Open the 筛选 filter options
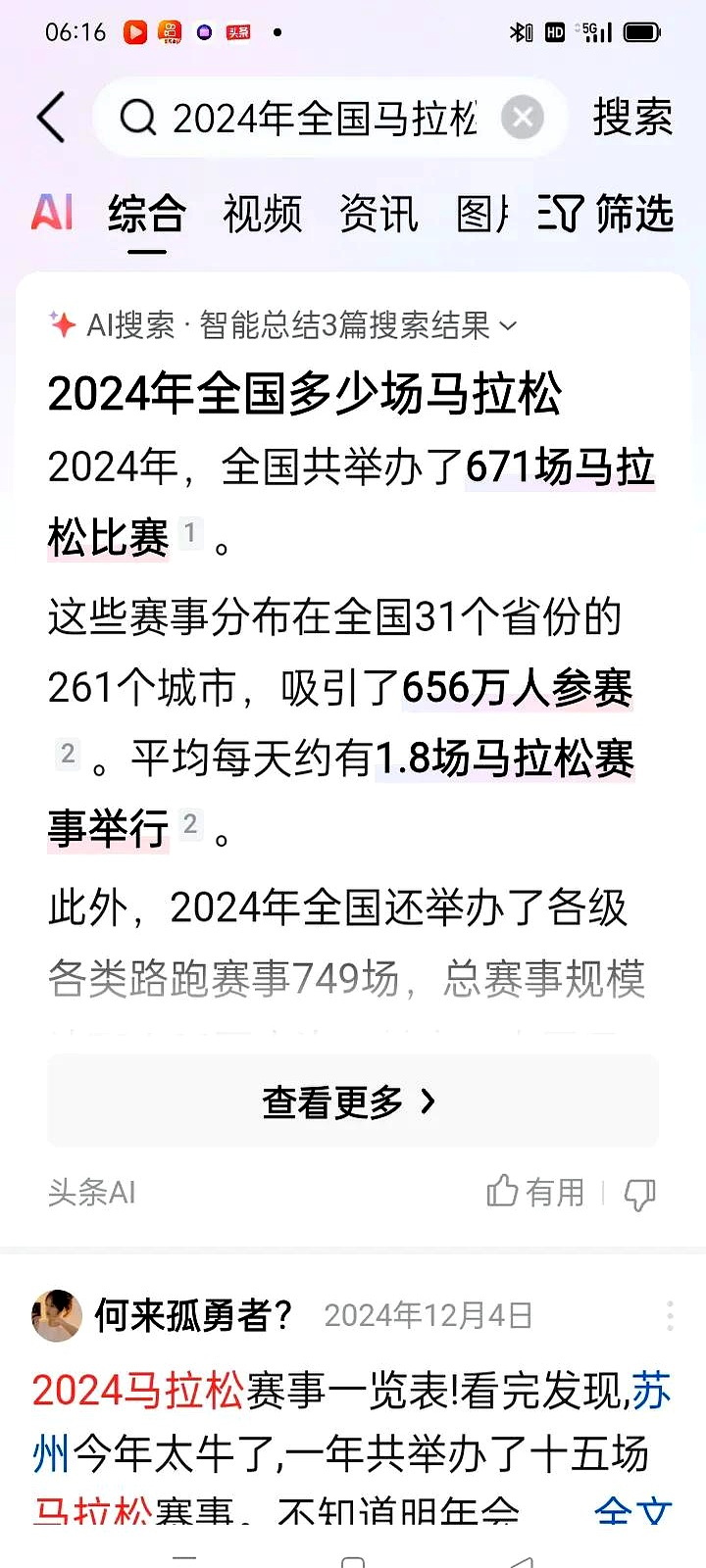 pos(606,214)
